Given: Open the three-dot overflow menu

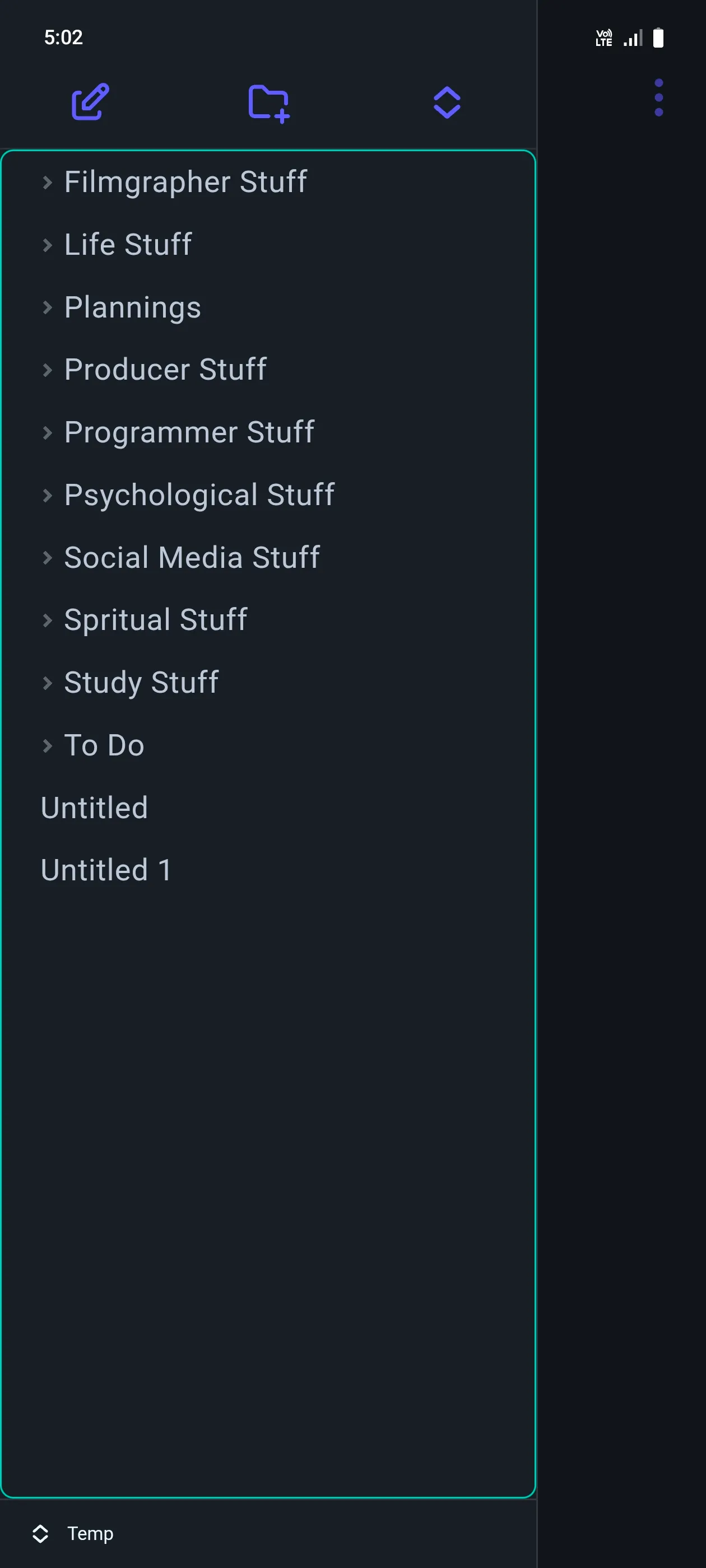Looking at the screenshot, I should click(658, 97).
